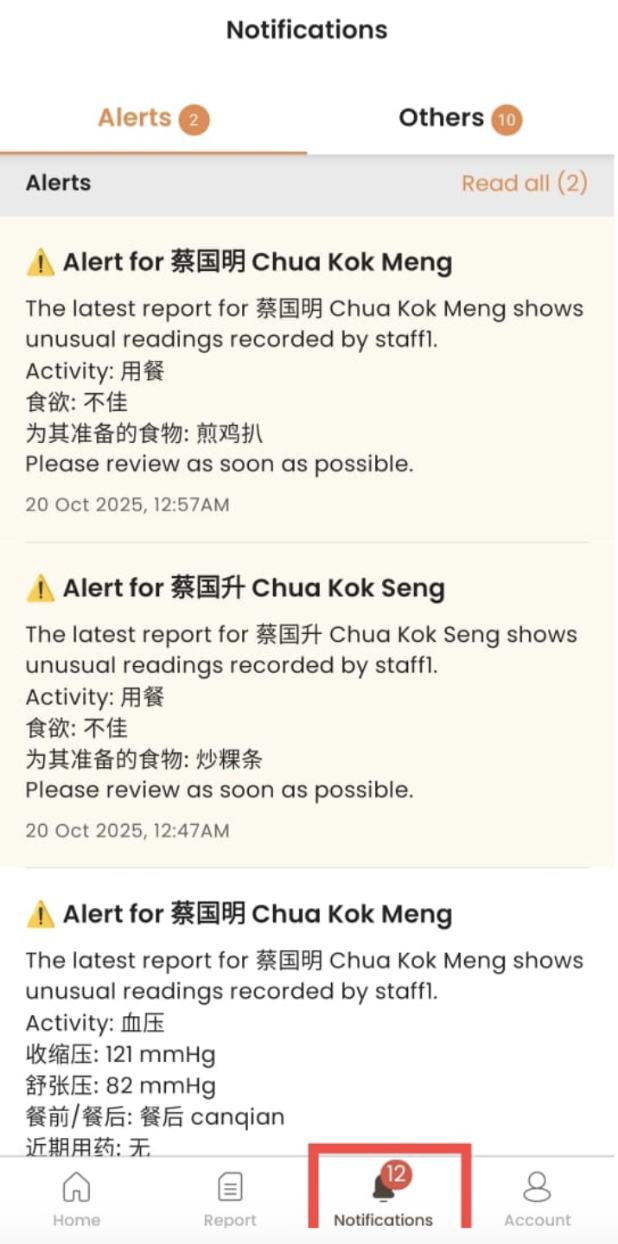Mark all alerts as read

tap(524, 183)
